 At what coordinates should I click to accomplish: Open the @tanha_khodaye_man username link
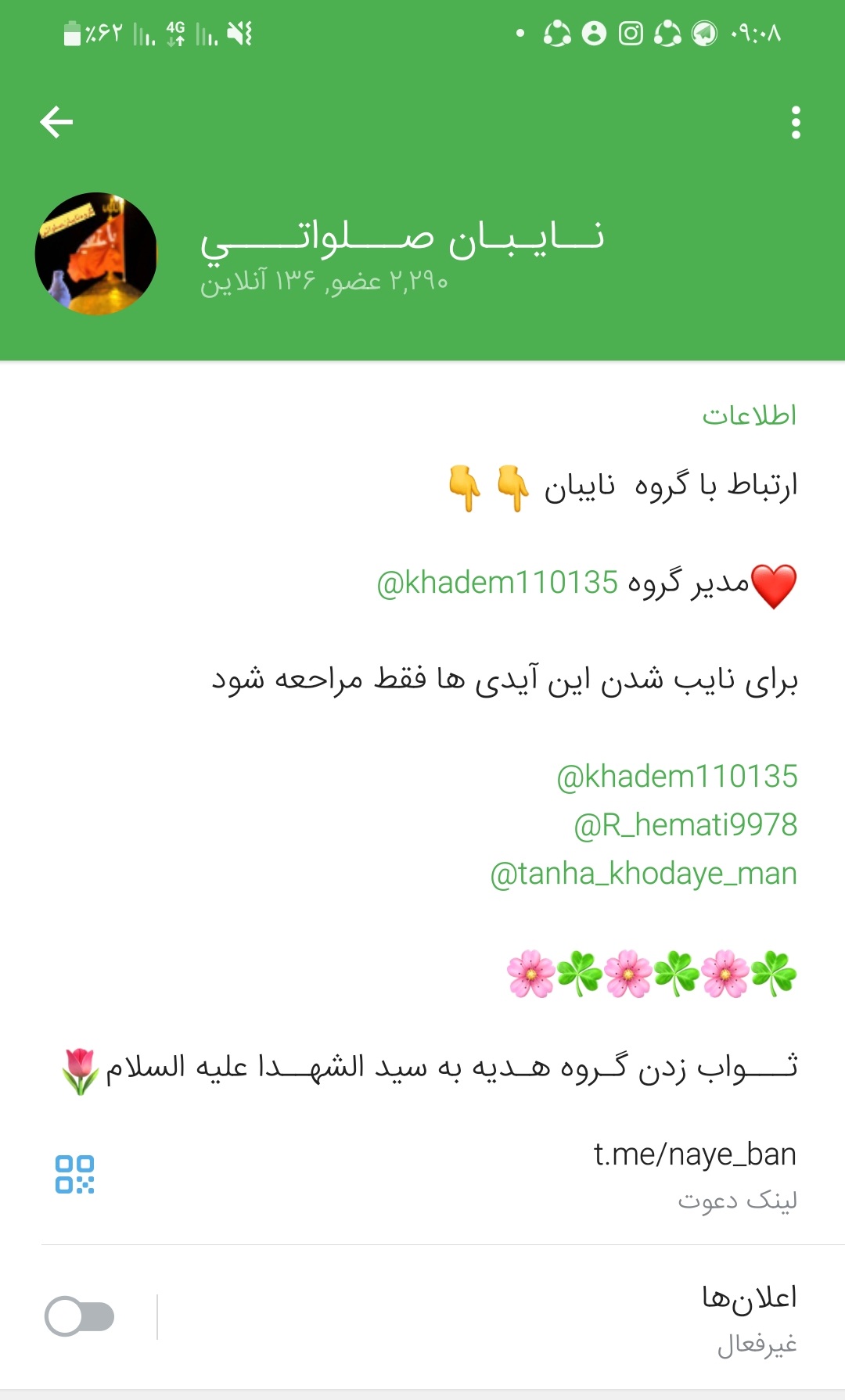643,874
